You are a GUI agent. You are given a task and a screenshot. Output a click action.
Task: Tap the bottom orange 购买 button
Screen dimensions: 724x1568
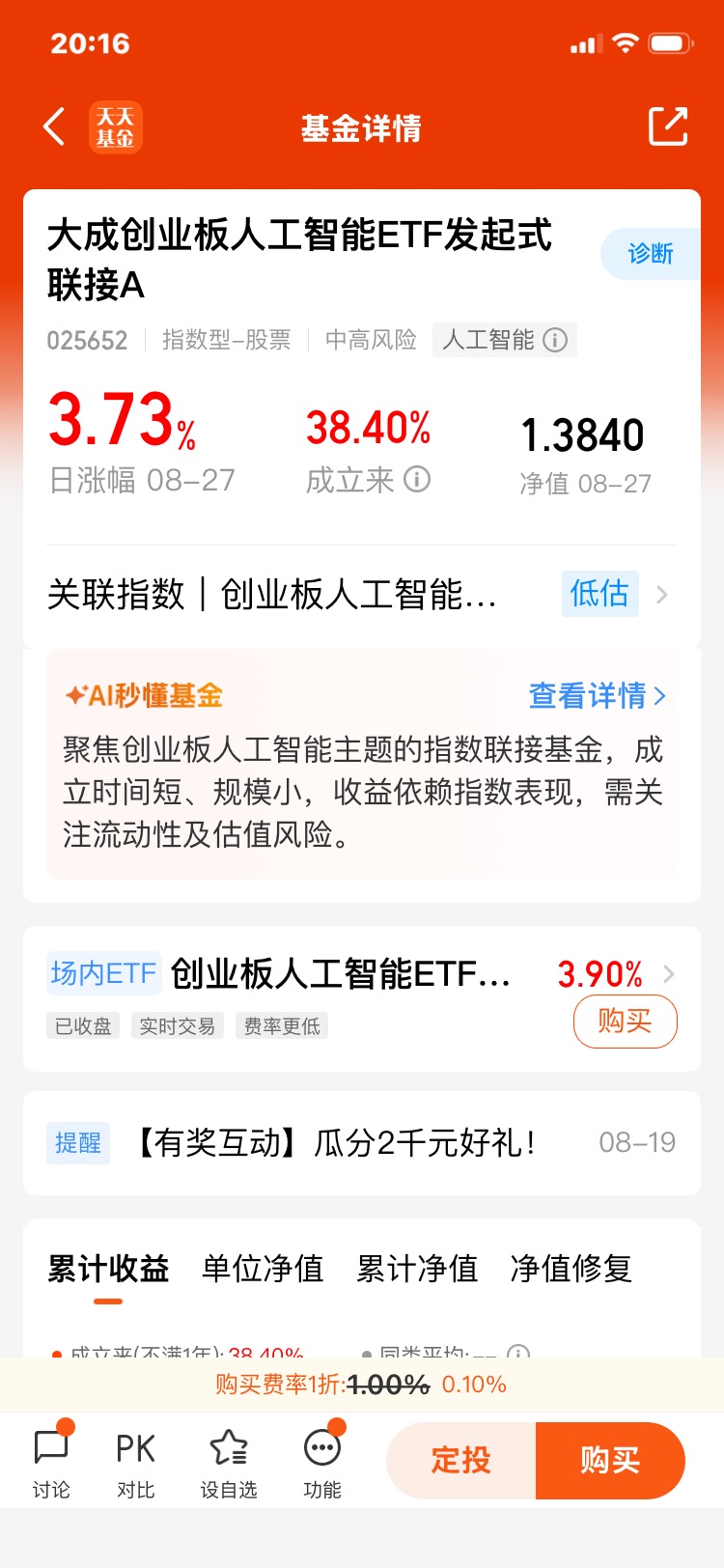pos(610,1460)
